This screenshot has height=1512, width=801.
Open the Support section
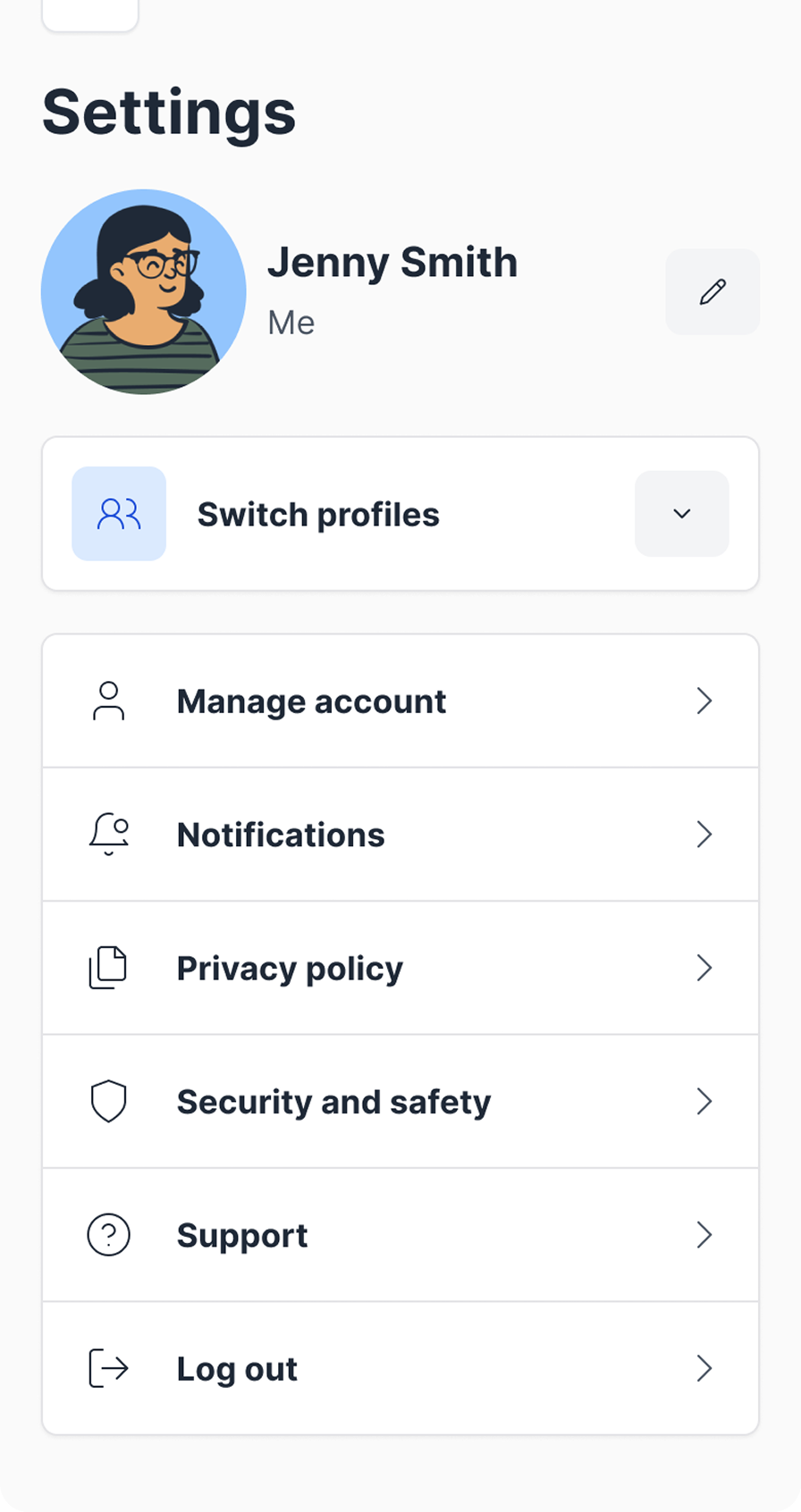click(242, 1235)
